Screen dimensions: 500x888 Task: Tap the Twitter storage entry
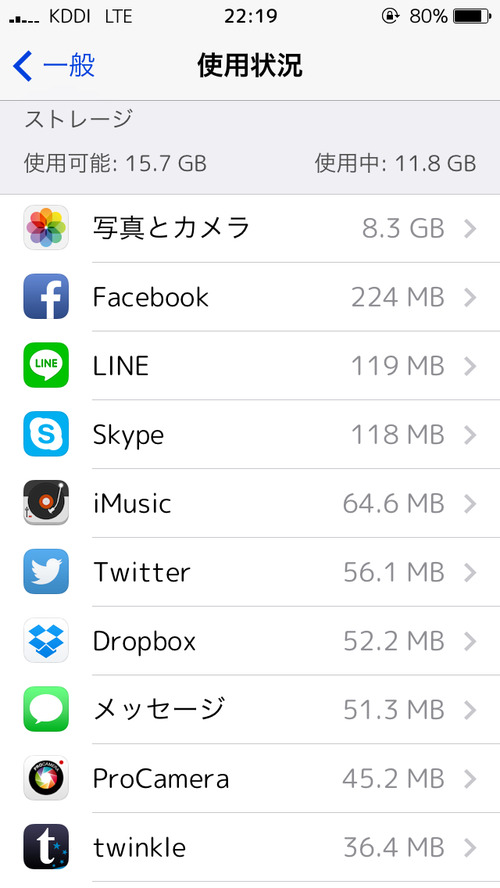pyautogui.click(x=250, y=572)
